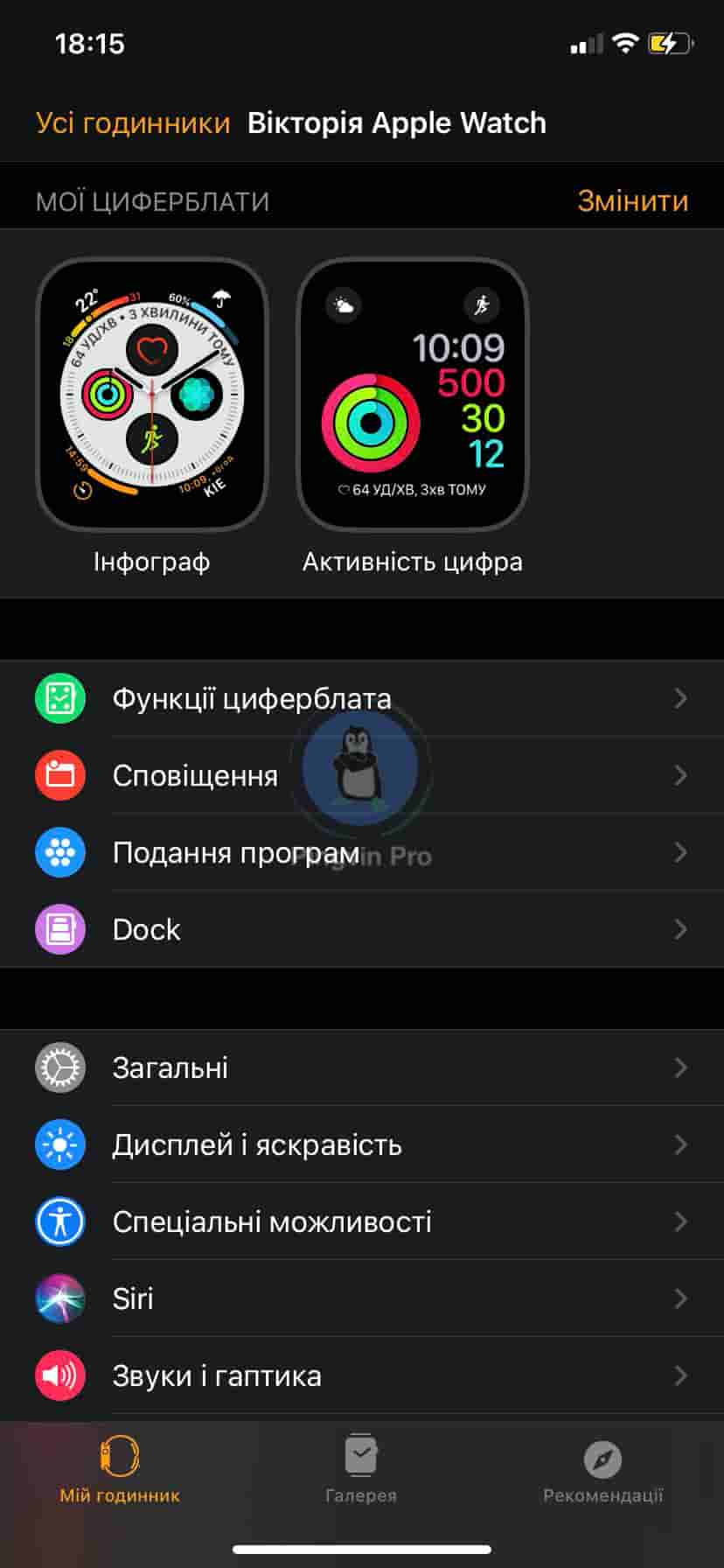
Task: Open Подання програм row
Action: (x=362, y=852)
